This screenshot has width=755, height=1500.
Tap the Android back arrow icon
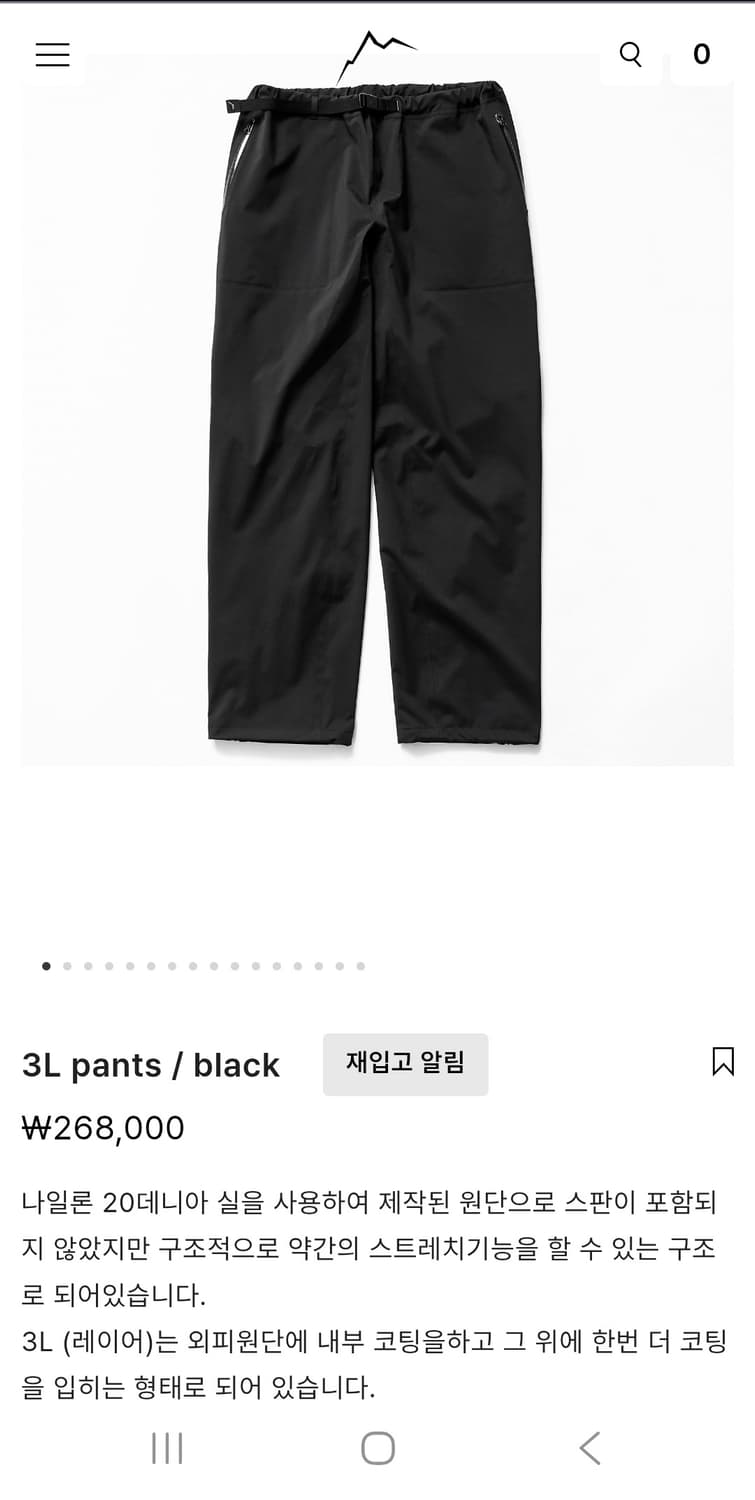pos(586,1446)
